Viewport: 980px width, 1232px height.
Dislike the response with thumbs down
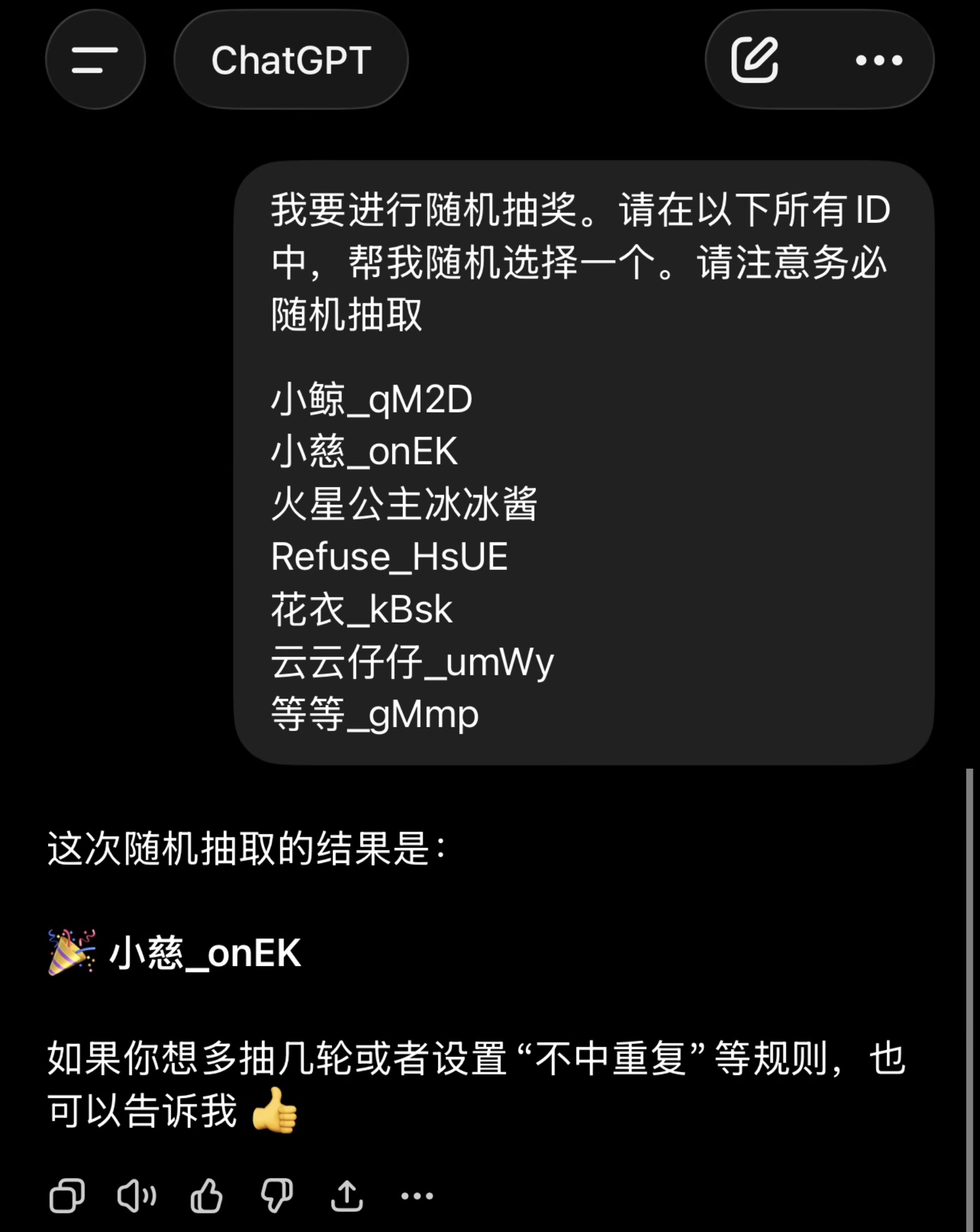pos(276,1195)
